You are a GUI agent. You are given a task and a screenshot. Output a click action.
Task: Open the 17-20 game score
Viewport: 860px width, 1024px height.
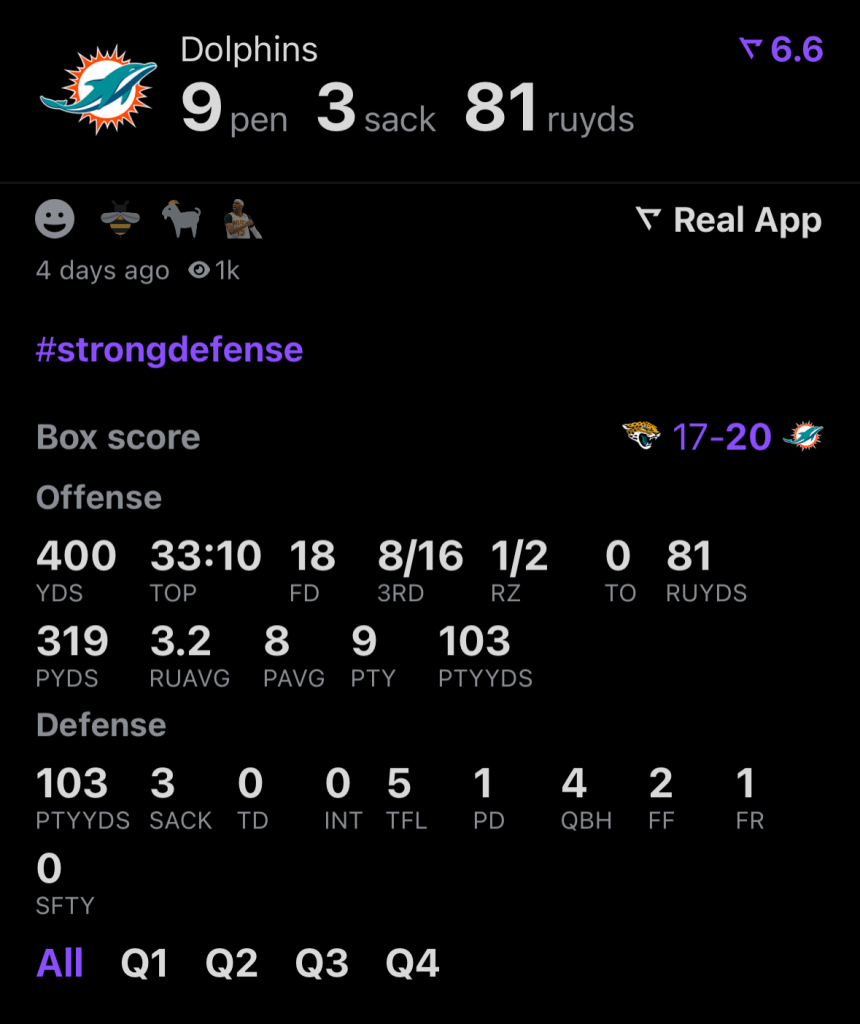coord(722,436)
